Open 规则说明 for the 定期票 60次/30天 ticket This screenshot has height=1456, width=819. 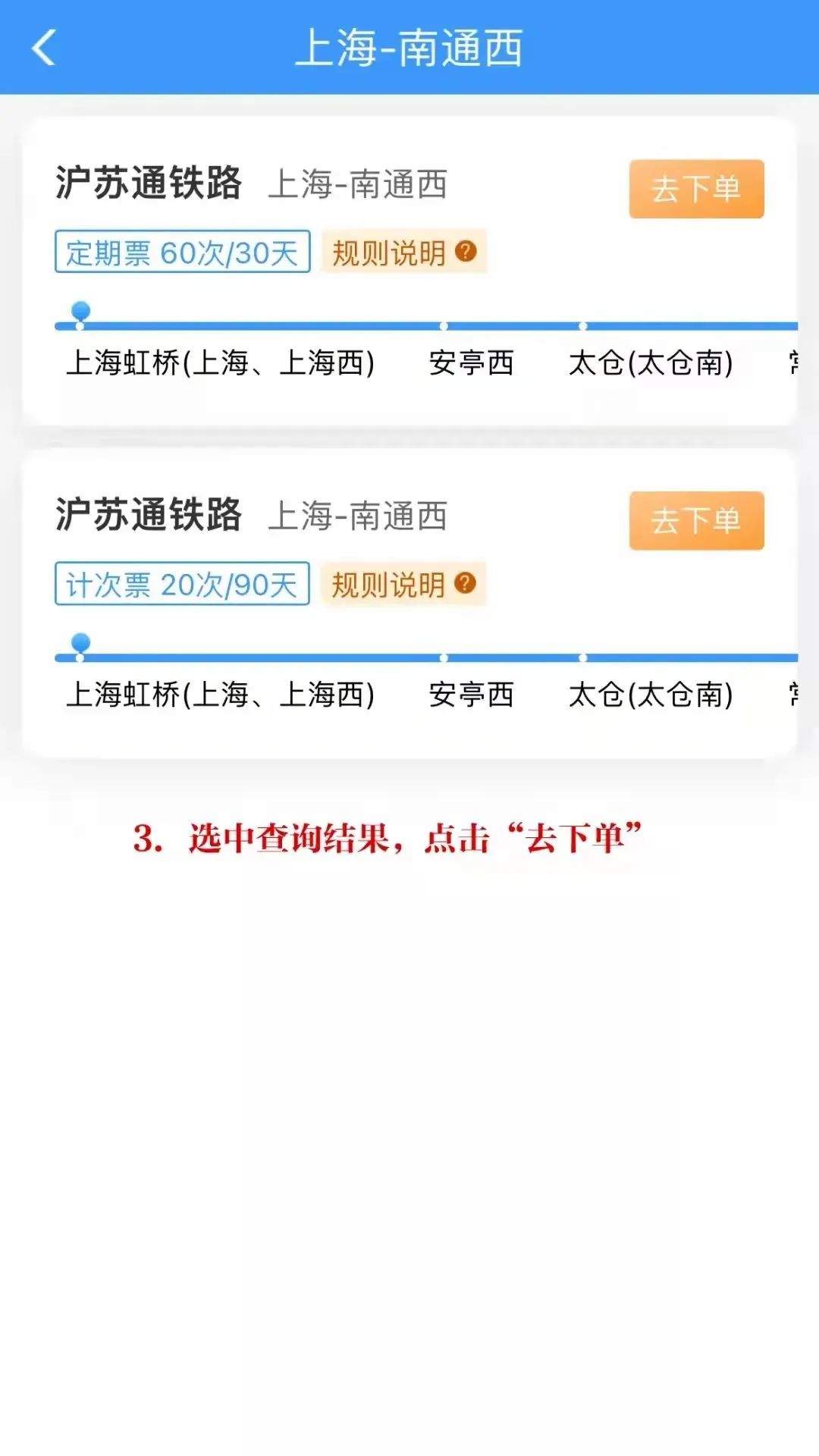(x=403, y=253)
